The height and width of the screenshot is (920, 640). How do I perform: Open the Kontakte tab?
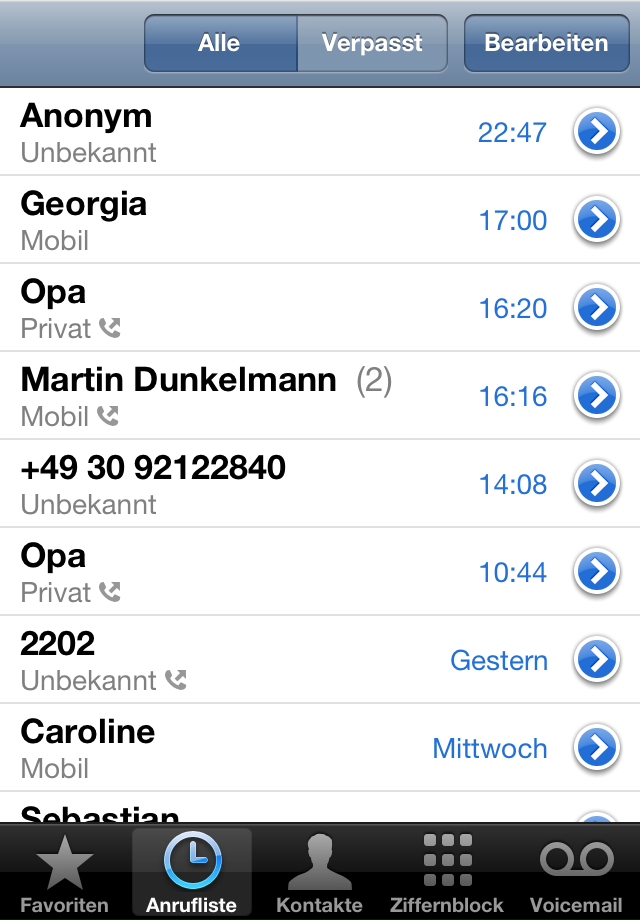[x=319, y=872]
